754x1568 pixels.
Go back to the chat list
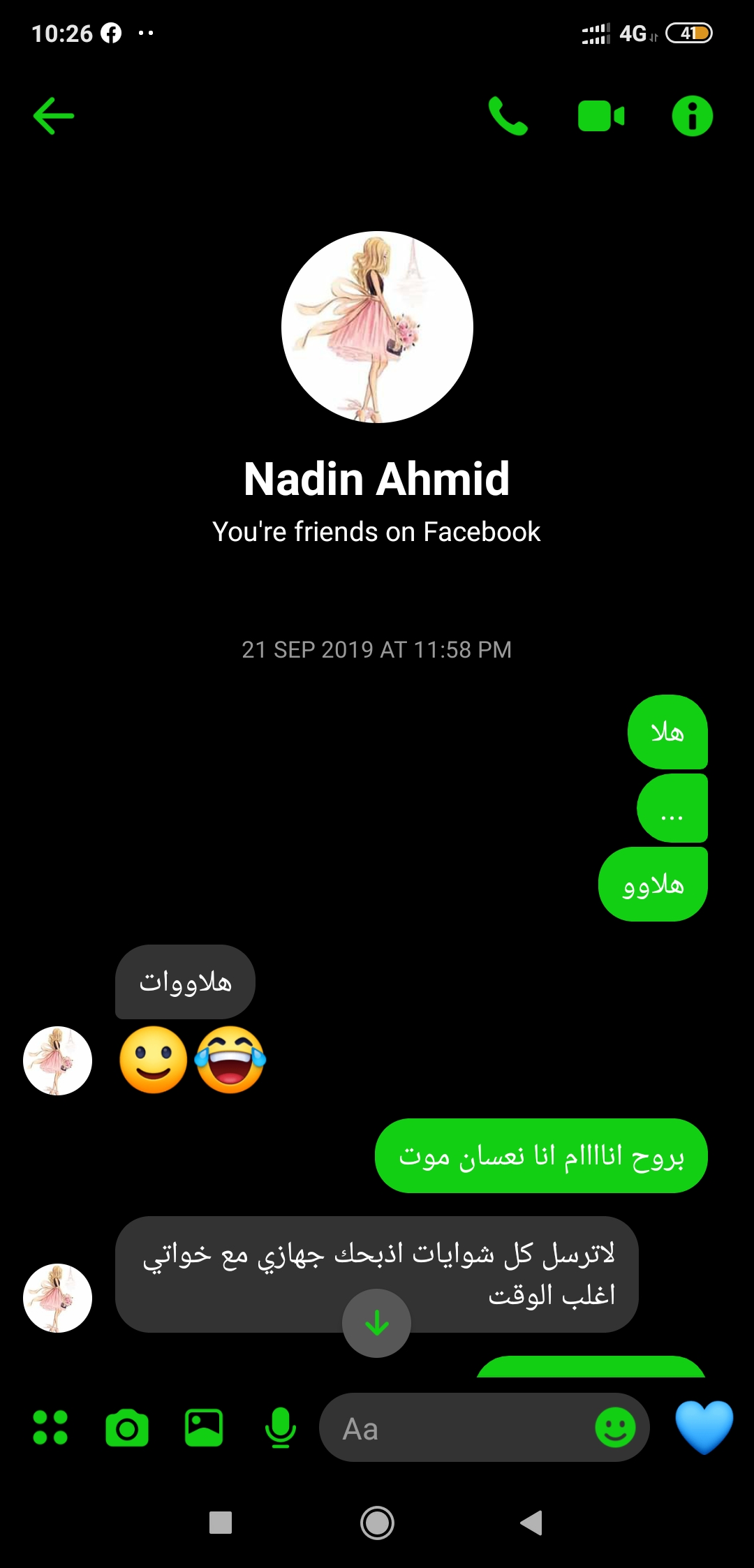pos(54,116)
